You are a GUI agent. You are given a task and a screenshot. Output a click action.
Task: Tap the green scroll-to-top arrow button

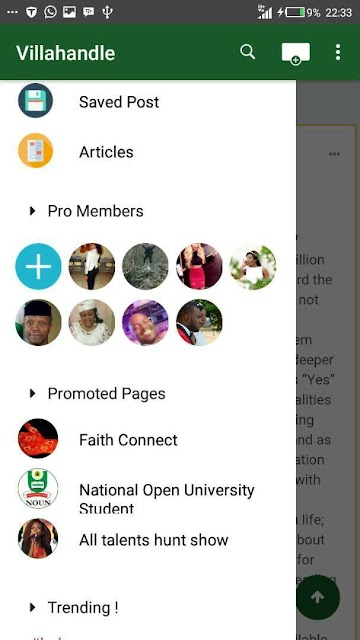click(x=317, y=597)
